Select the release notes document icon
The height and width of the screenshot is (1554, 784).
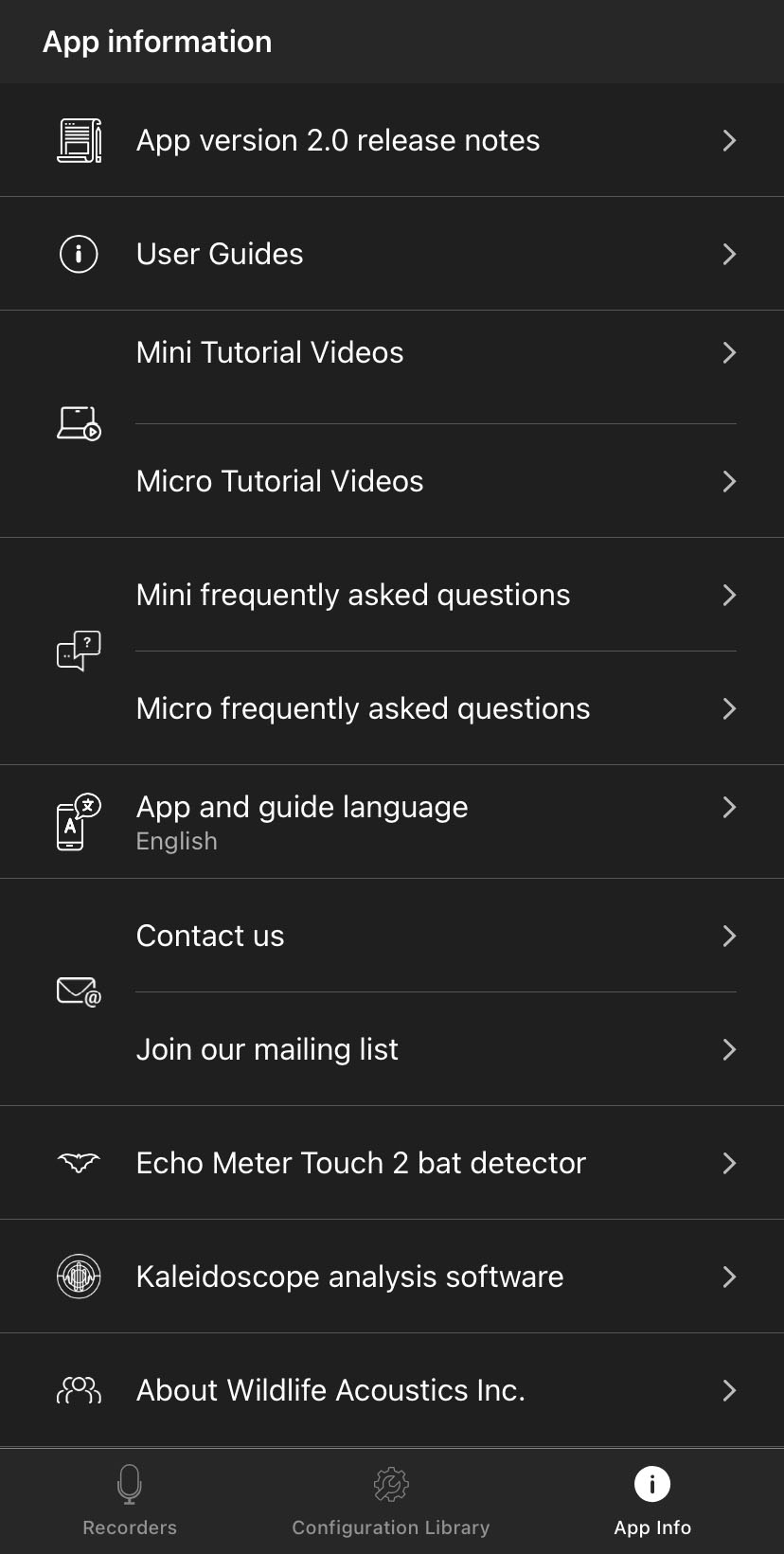(x=79, y=139)
